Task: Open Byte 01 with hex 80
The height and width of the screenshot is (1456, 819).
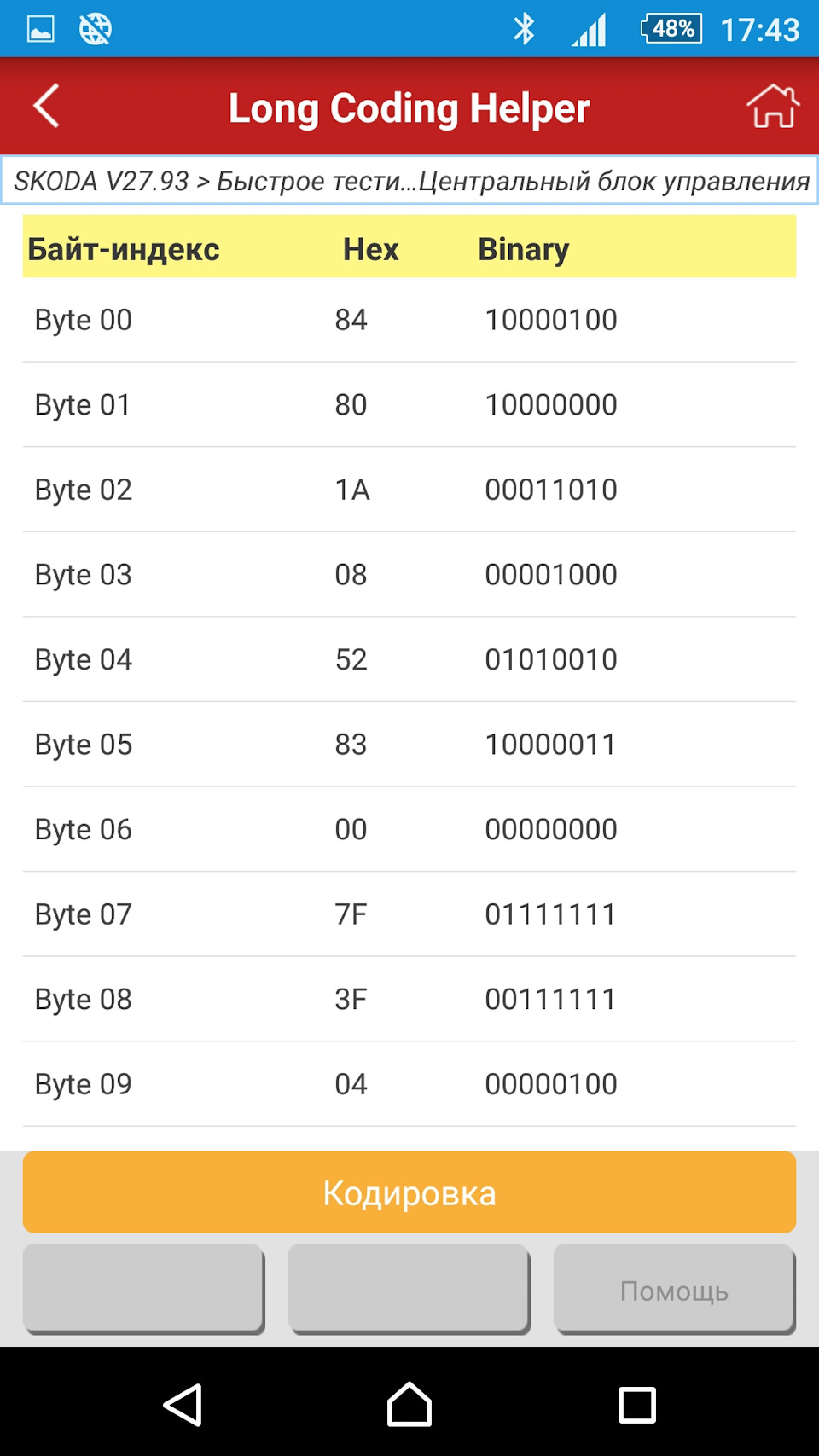Action: point(409,404)
